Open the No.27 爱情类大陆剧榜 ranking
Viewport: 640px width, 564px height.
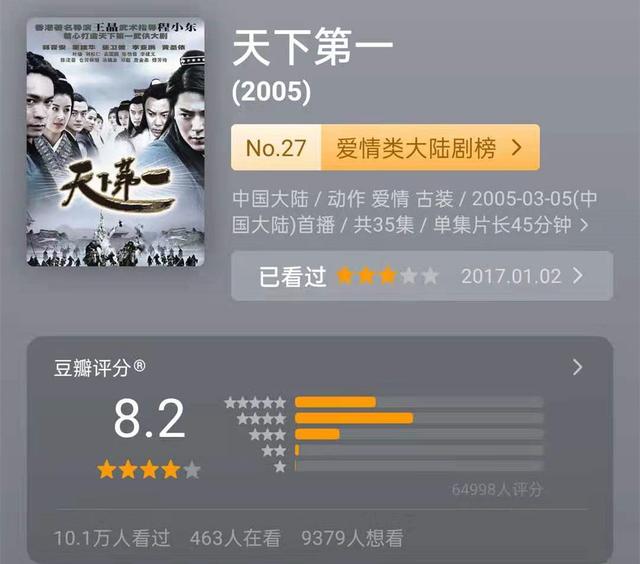coord(385,148)
